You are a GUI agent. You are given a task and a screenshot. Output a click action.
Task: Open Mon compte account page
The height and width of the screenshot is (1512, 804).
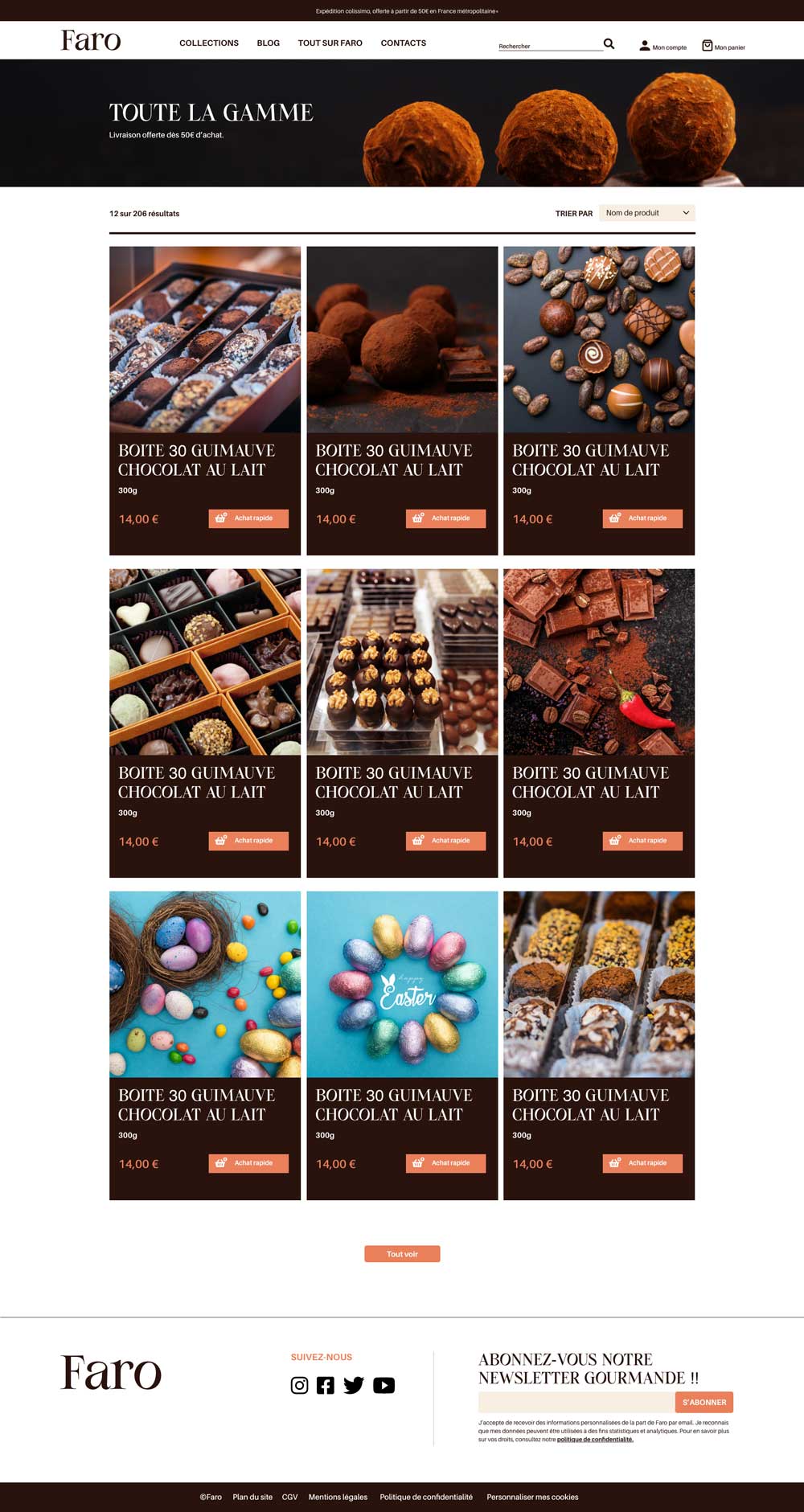(662, 47)
